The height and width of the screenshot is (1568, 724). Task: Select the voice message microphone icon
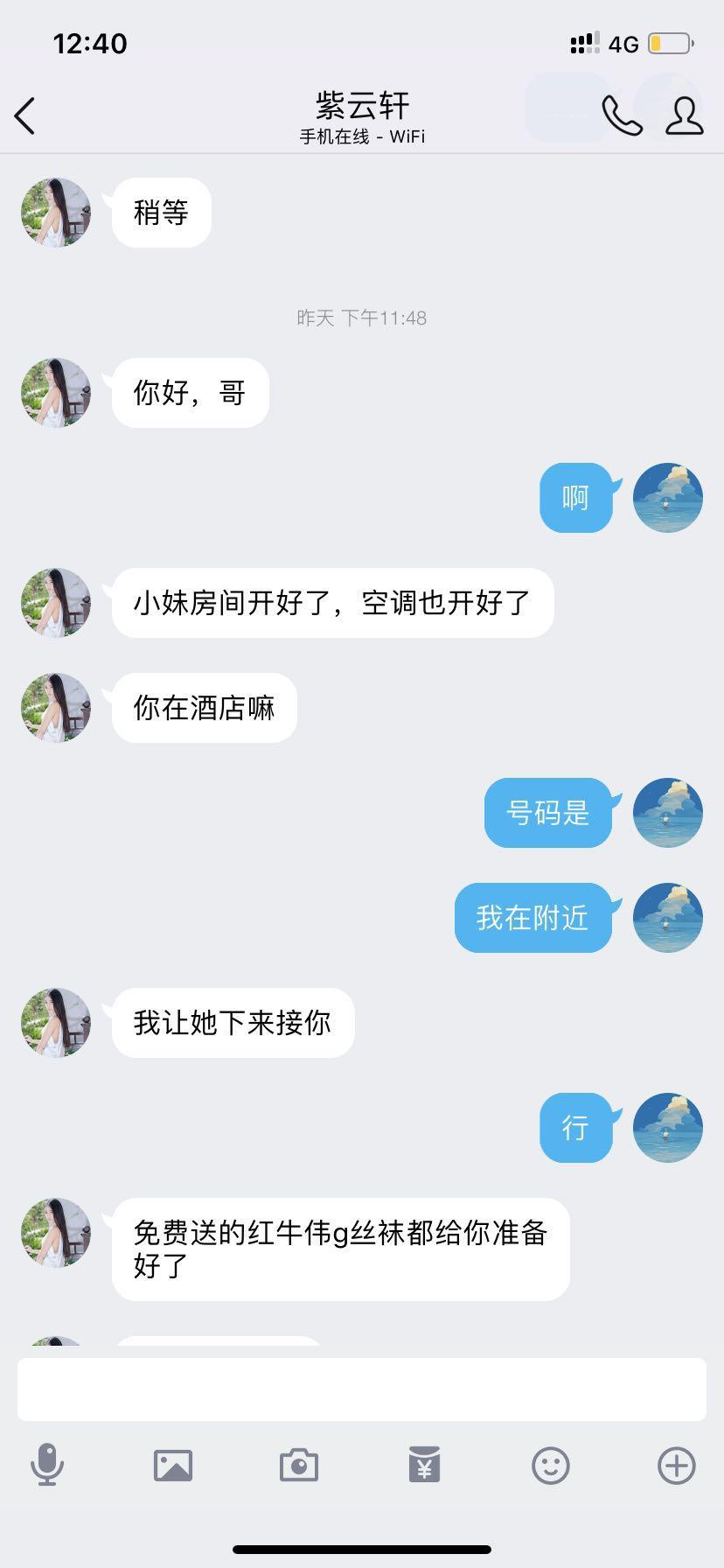[48, 1466]
